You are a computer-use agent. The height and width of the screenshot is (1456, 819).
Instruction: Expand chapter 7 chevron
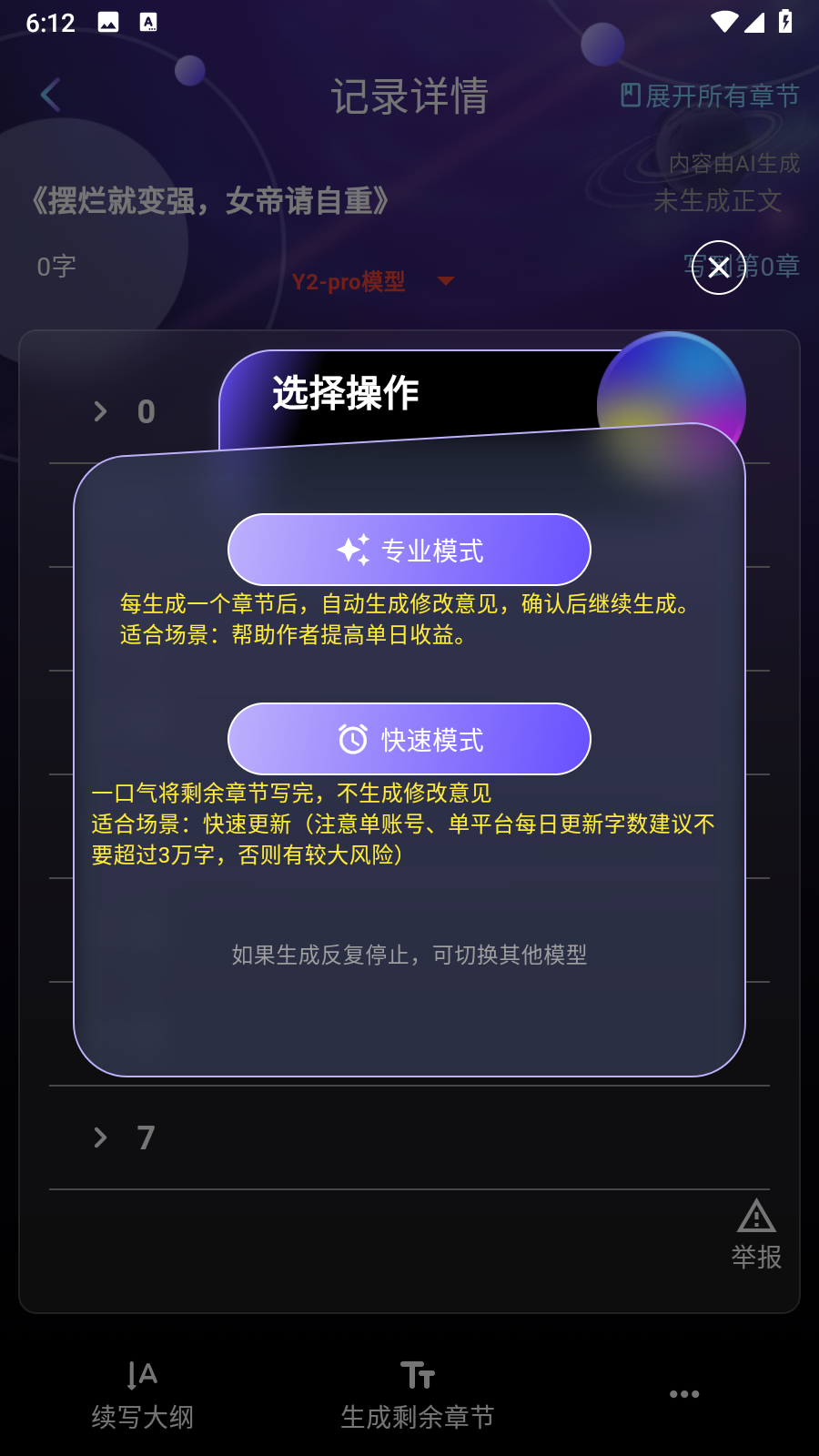100,1137
